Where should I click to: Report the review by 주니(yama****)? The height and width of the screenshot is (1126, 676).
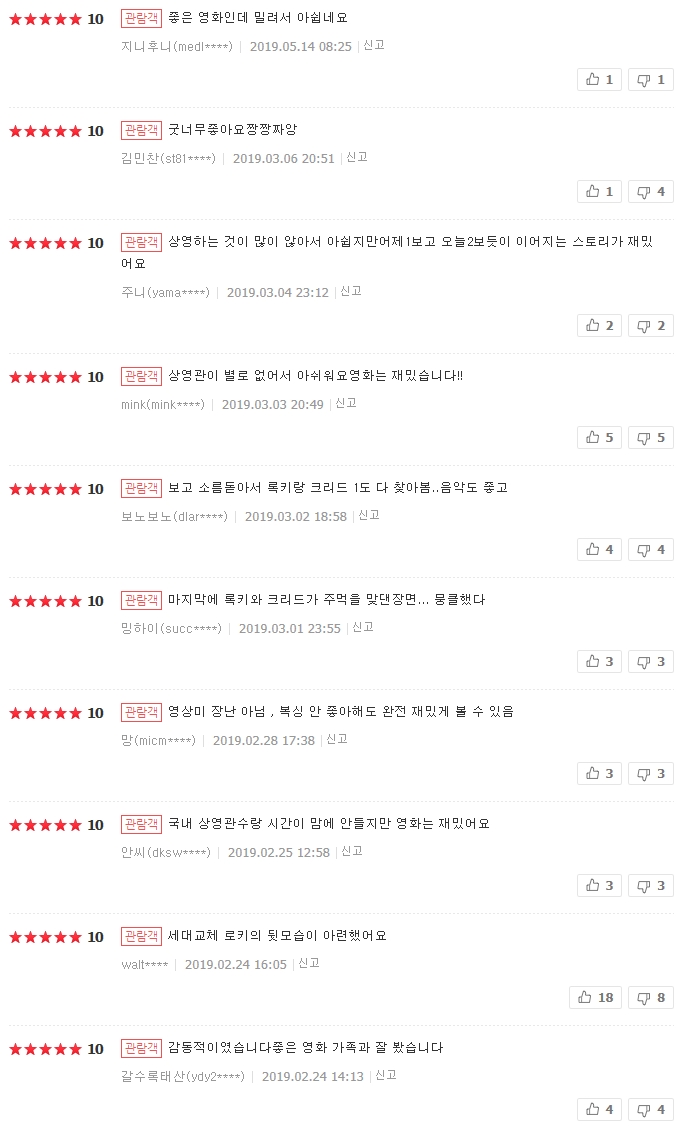(x=351, y=291)
